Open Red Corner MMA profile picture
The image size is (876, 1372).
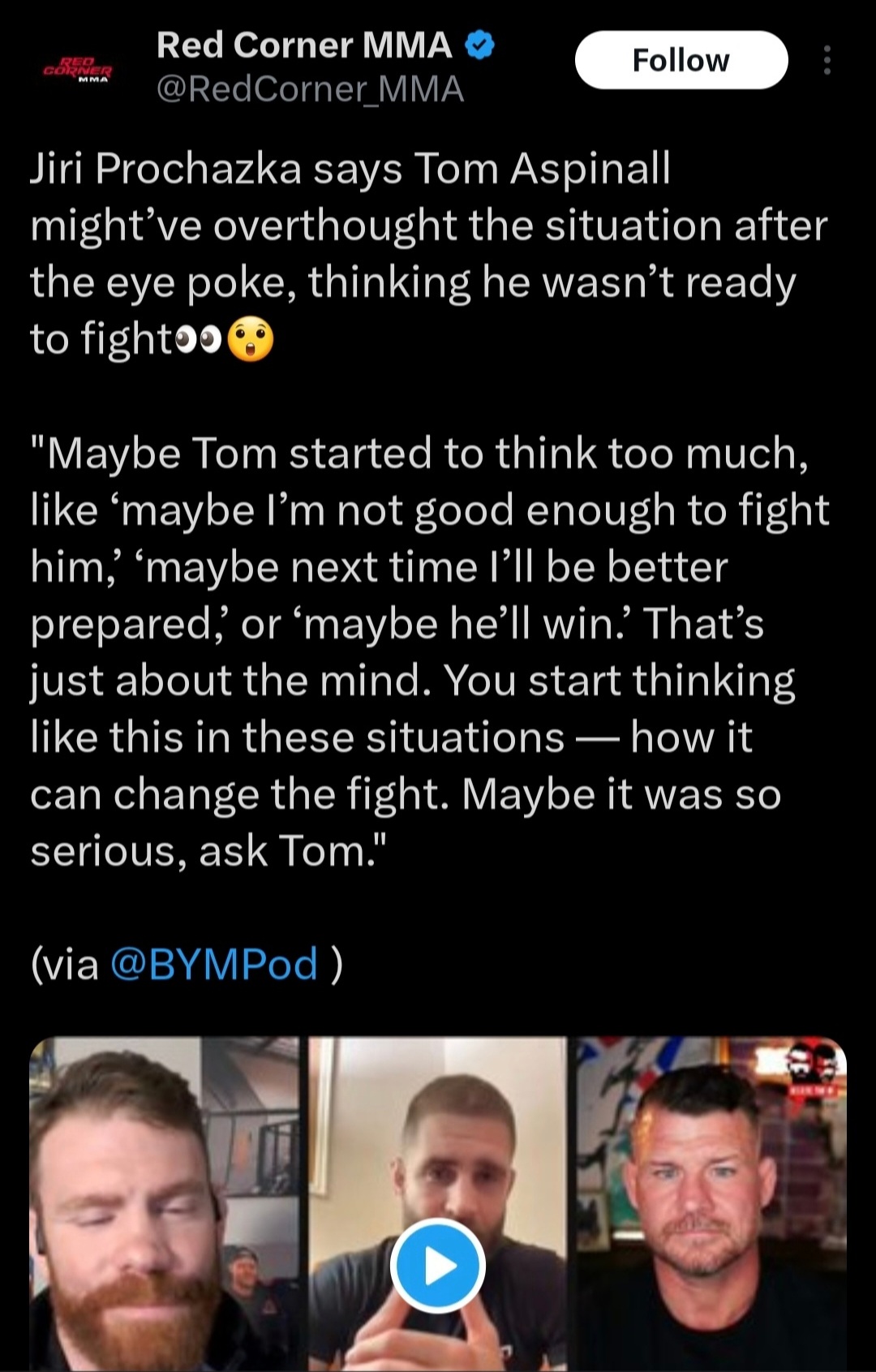[77, 70]
